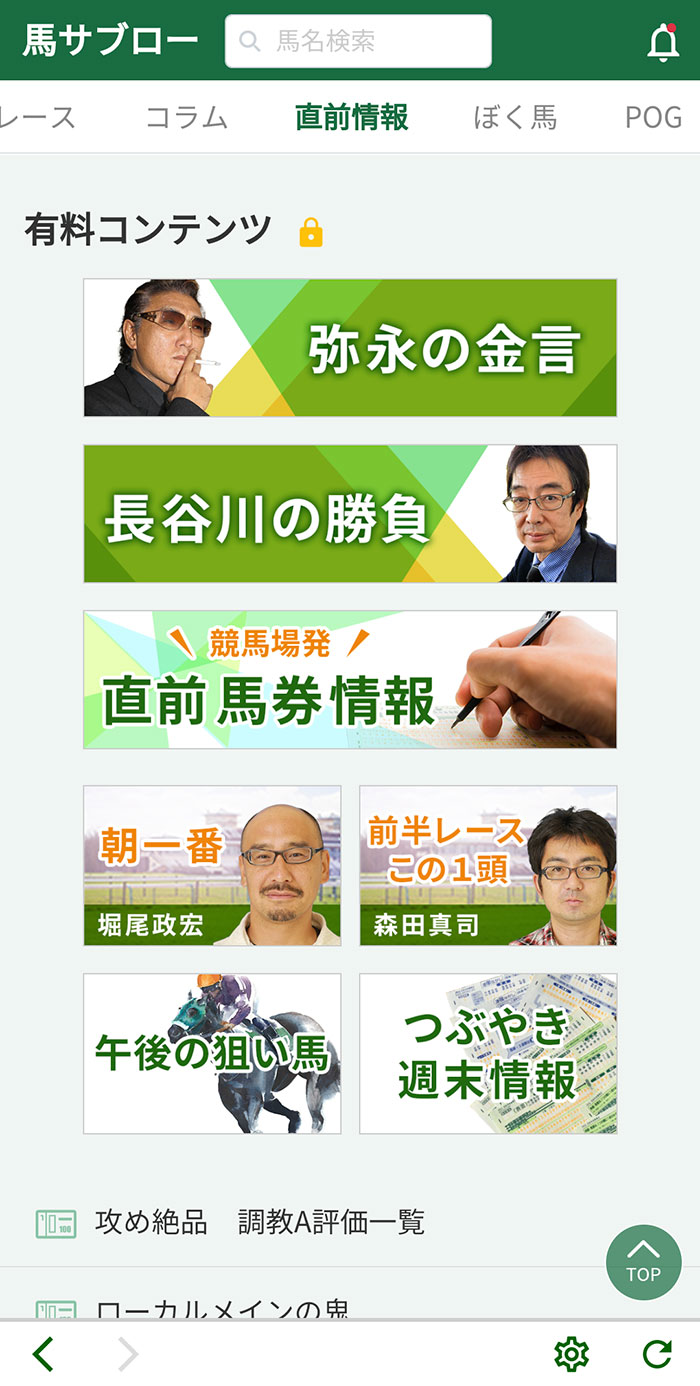Open 前半レースこの1頭 by 森田真司
700x1386 pixels.
tap(488, 866)
